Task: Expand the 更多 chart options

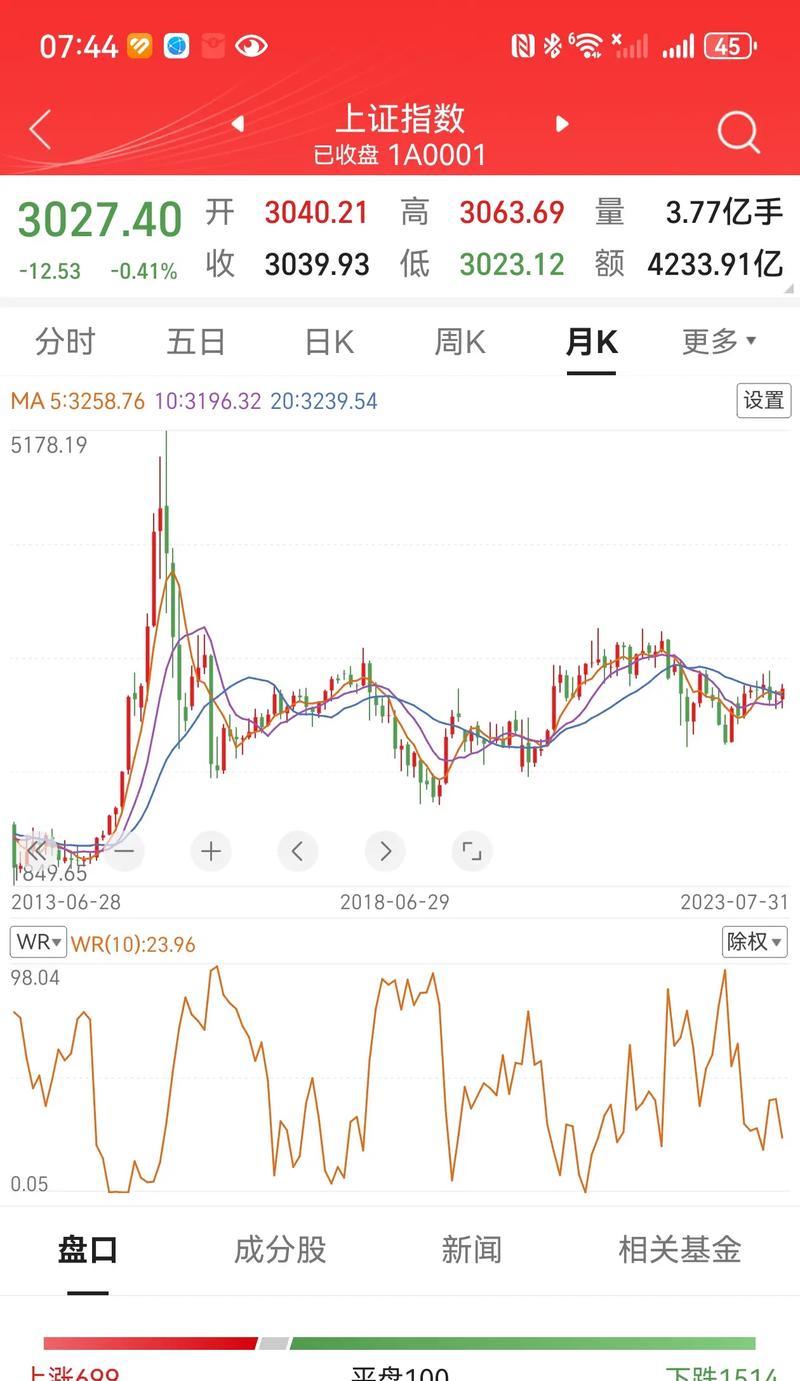Action: point(718,342)
